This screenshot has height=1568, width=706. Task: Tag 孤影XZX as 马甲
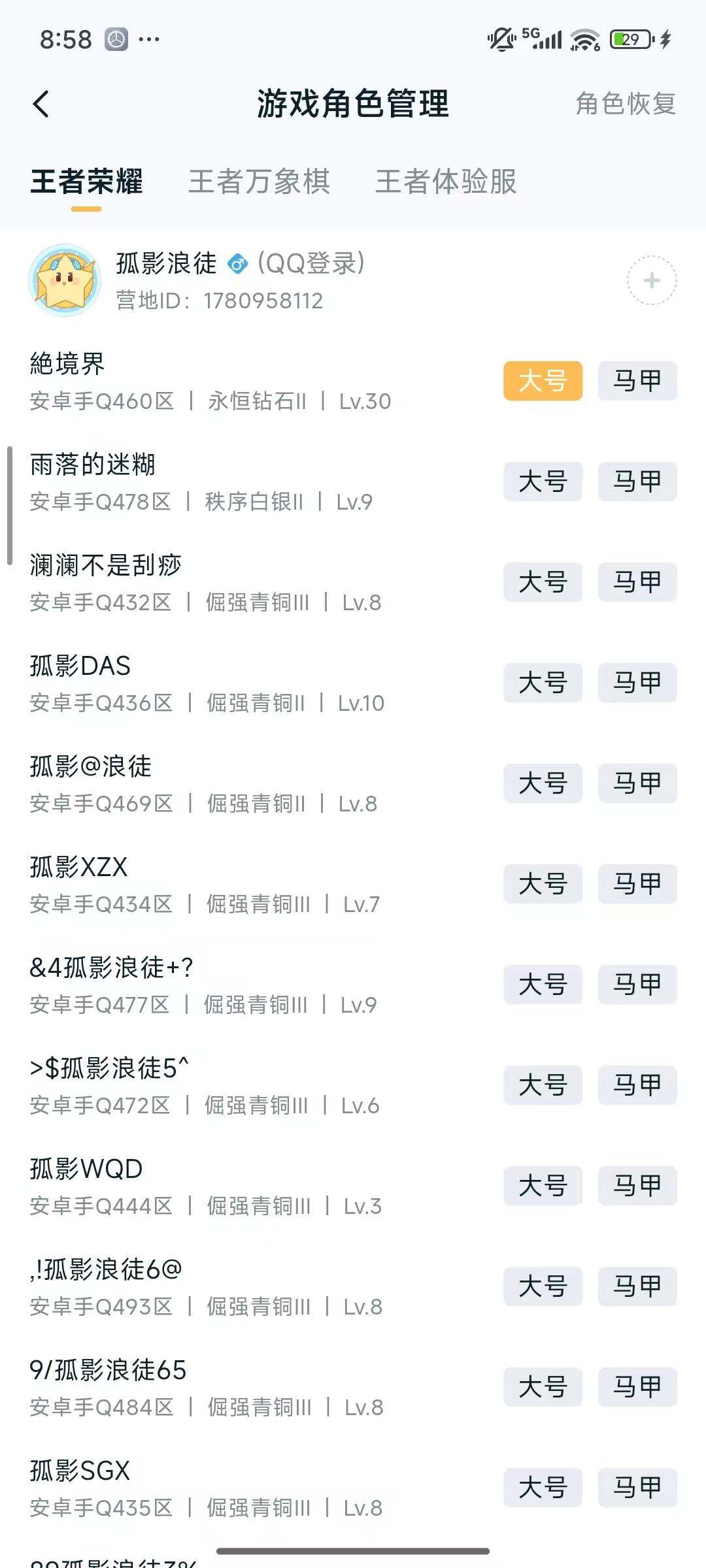click(x=637, y=884)
